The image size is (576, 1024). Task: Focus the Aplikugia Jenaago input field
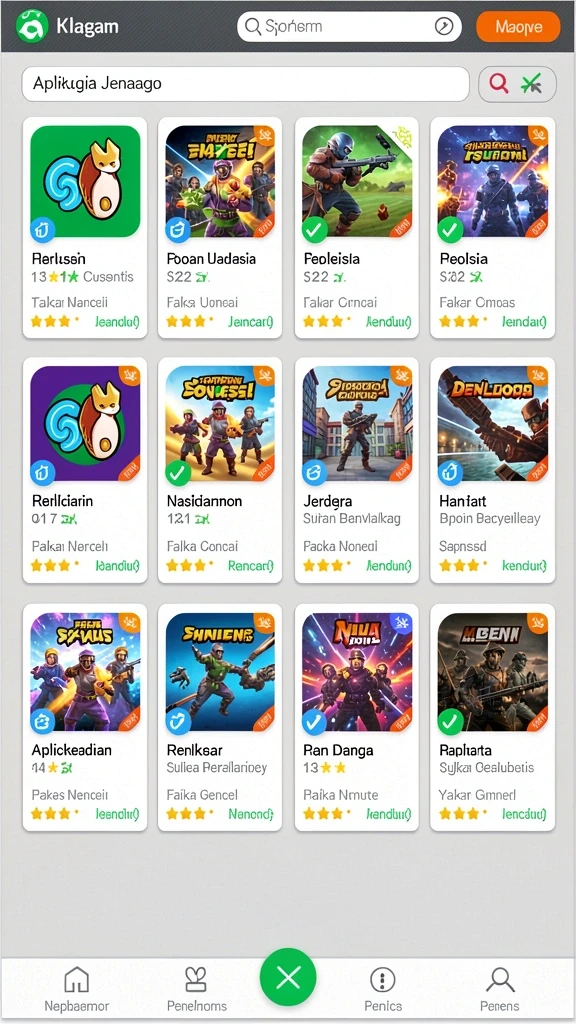246,84
